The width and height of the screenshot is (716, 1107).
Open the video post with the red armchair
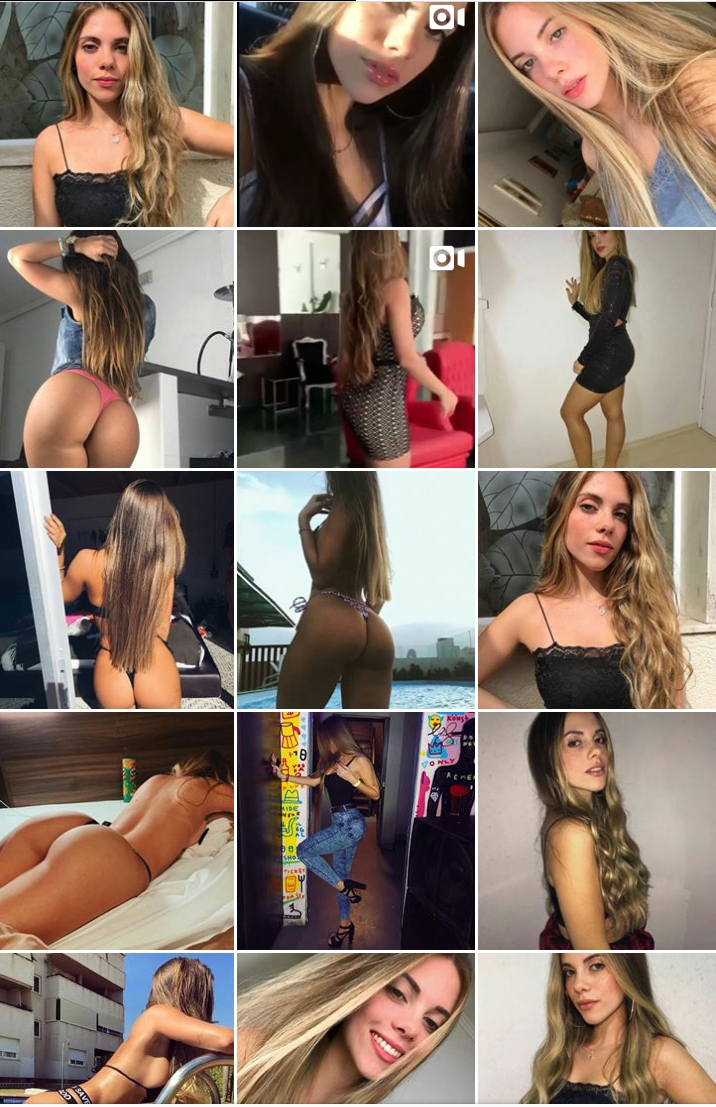[355, 349]
